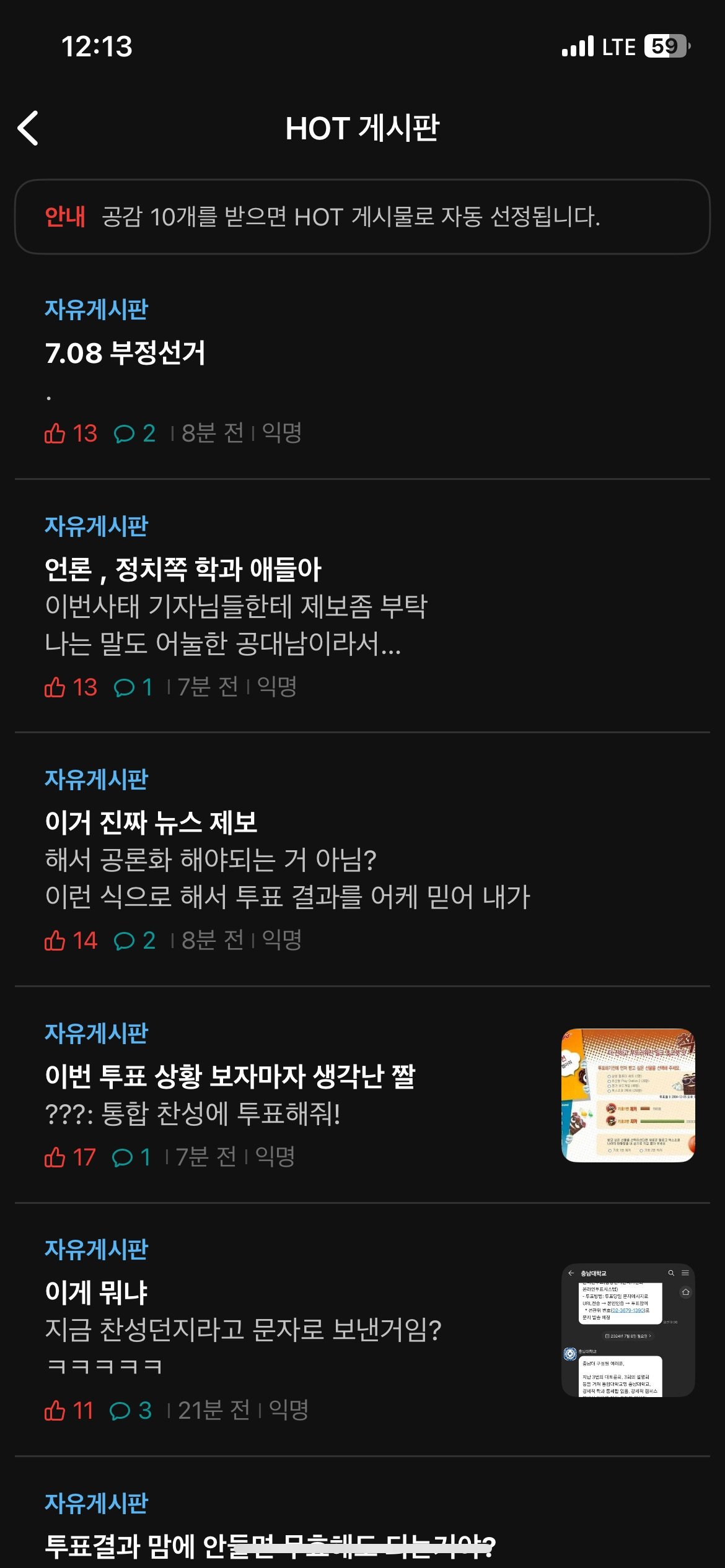Go back using the top-left arrow
This screenshot has height=1568, width=725.
(29, 128)
